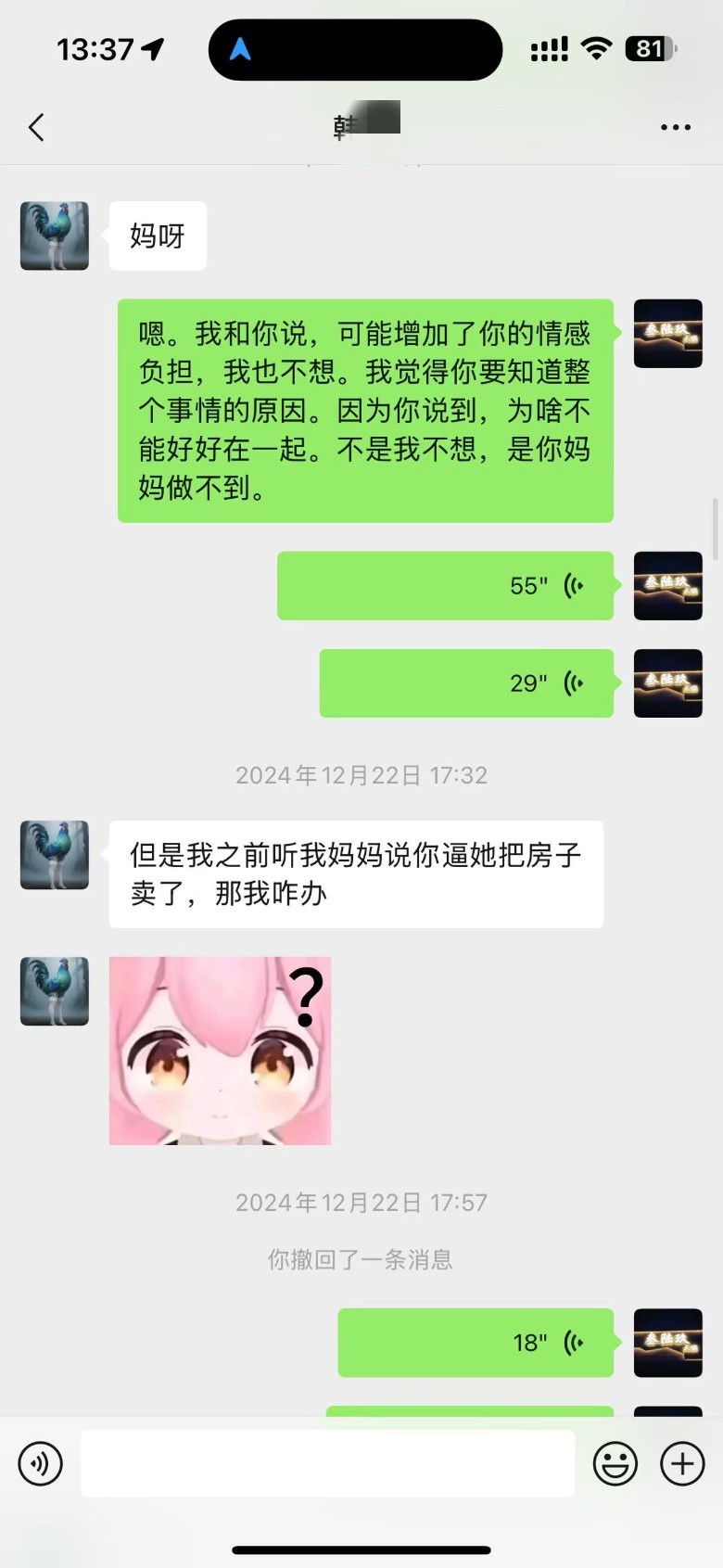The width and height of the screenshot is (723, 1568).
Task: Open my own avatar beside the 55" voice message
Action: click(x=667, y=585)
